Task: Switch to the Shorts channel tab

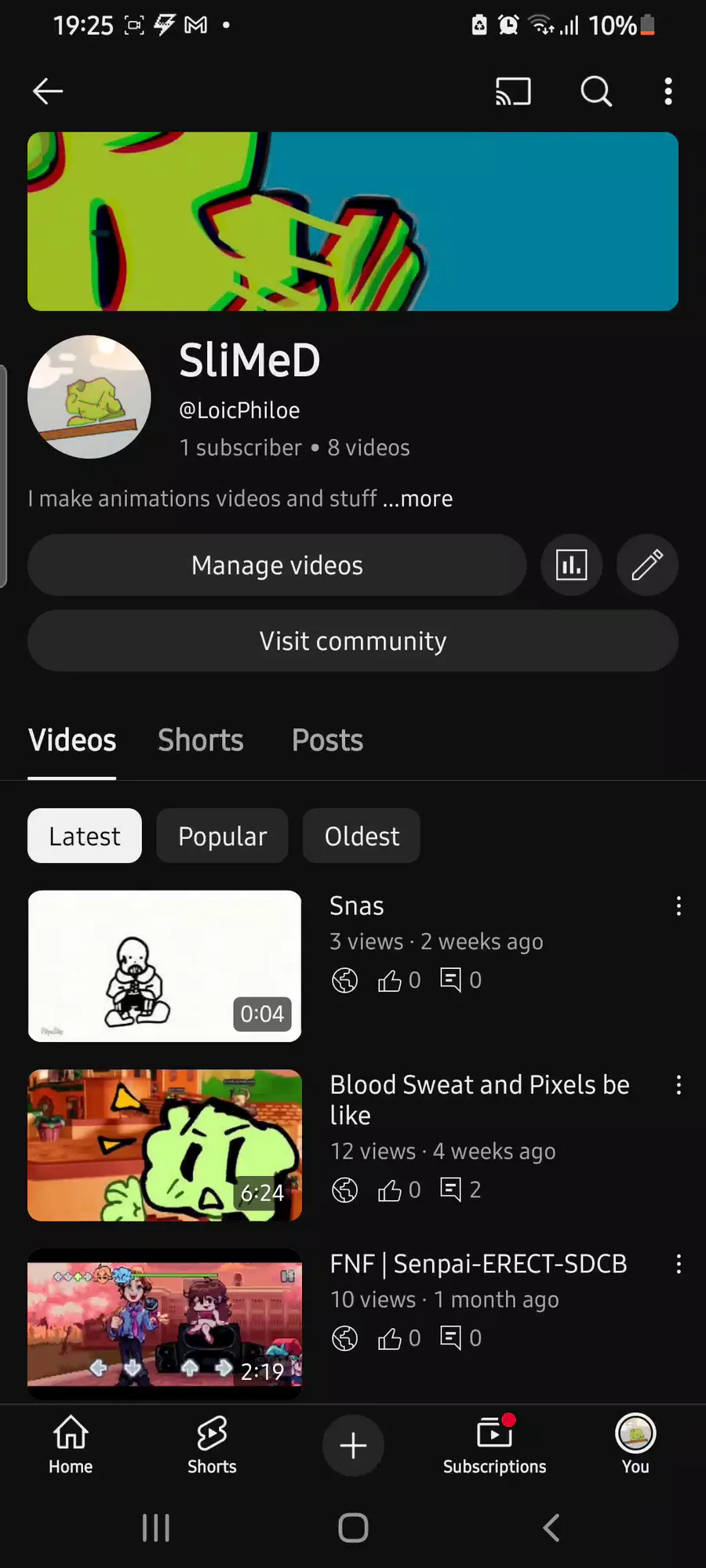Action: 201,740
